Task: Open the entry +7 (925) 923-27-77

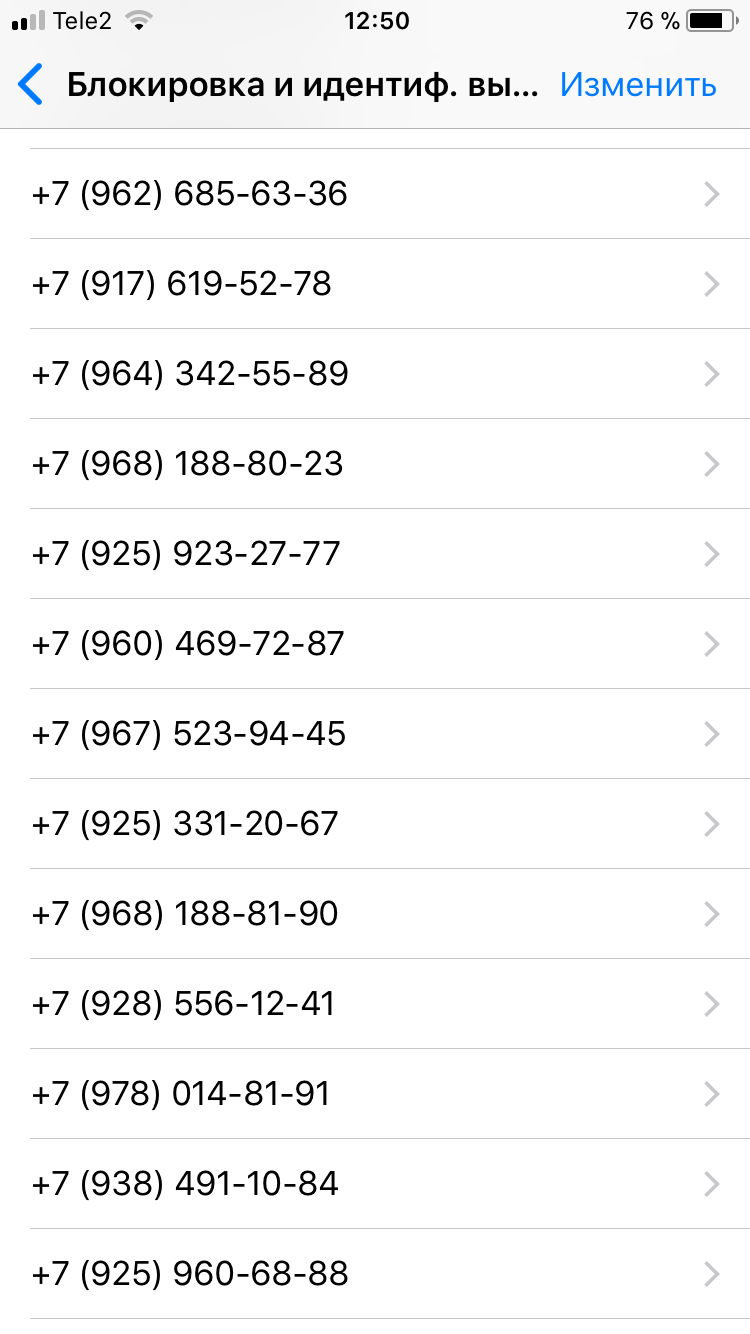Action: [x=375, y=554]
